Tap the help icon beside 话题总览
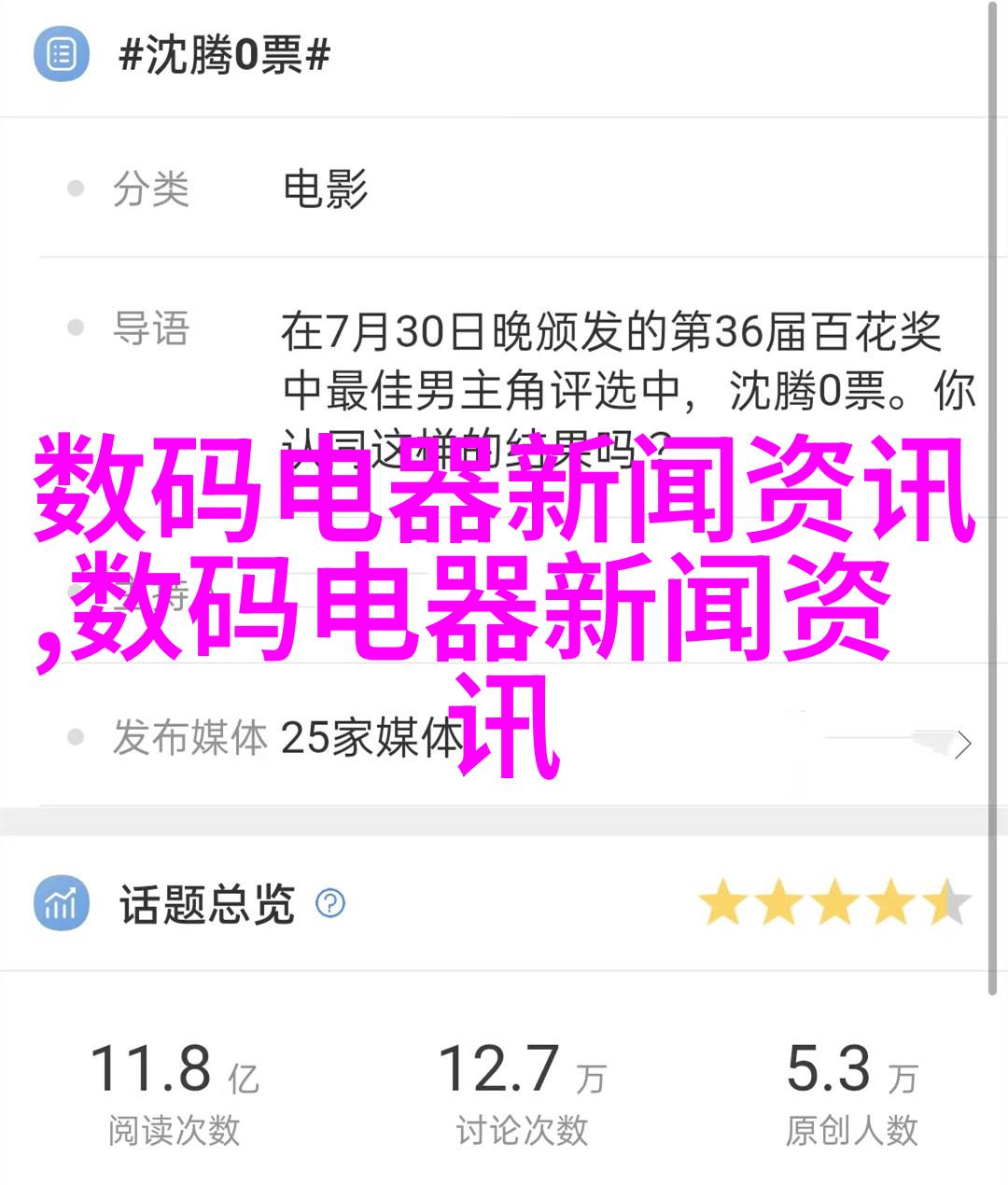The width and height of the screenshot is (1008, 1185). tap(330, 903)
